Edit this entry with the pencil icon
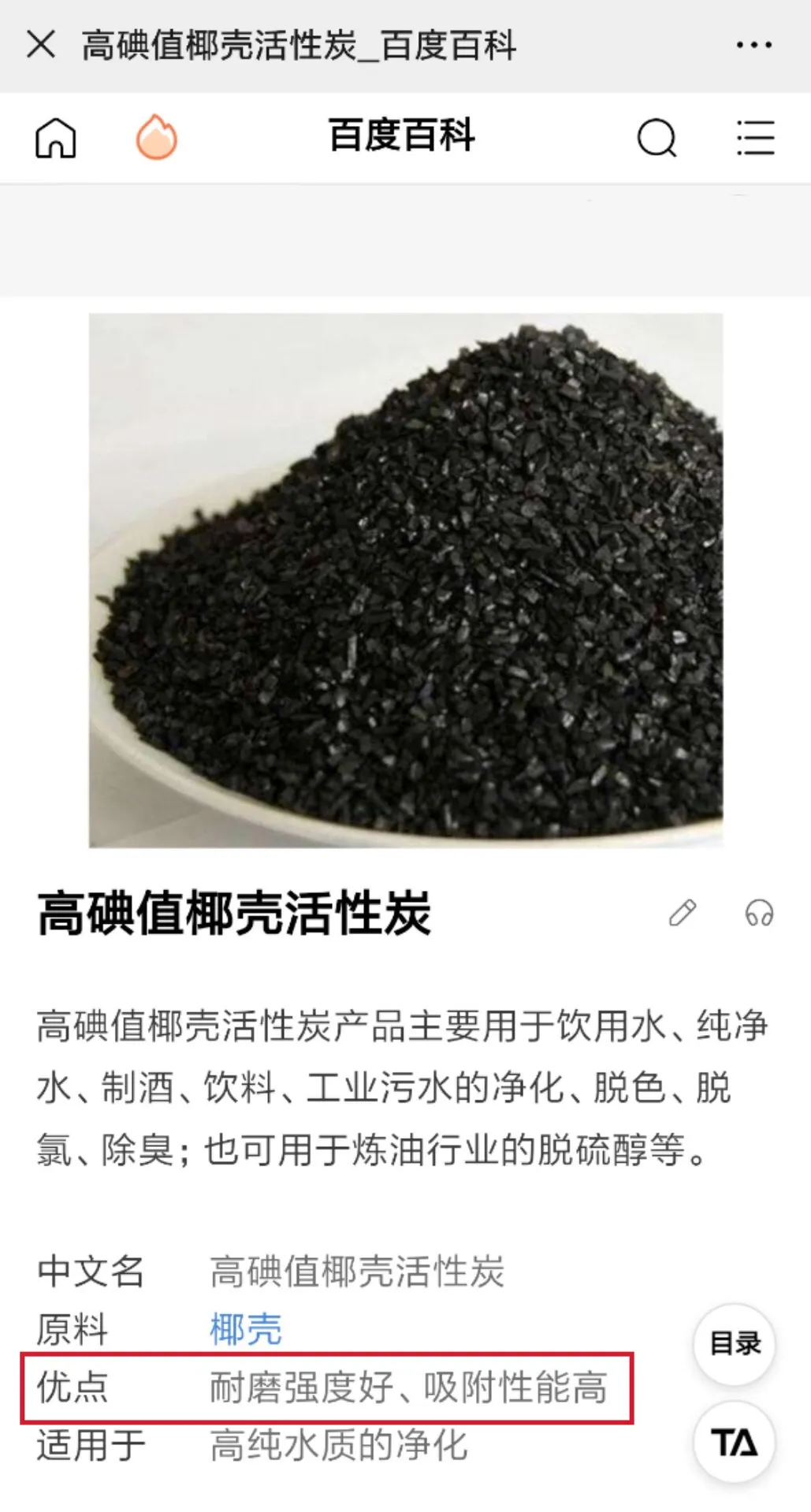The image size is (811, 1512). (683, 913)
